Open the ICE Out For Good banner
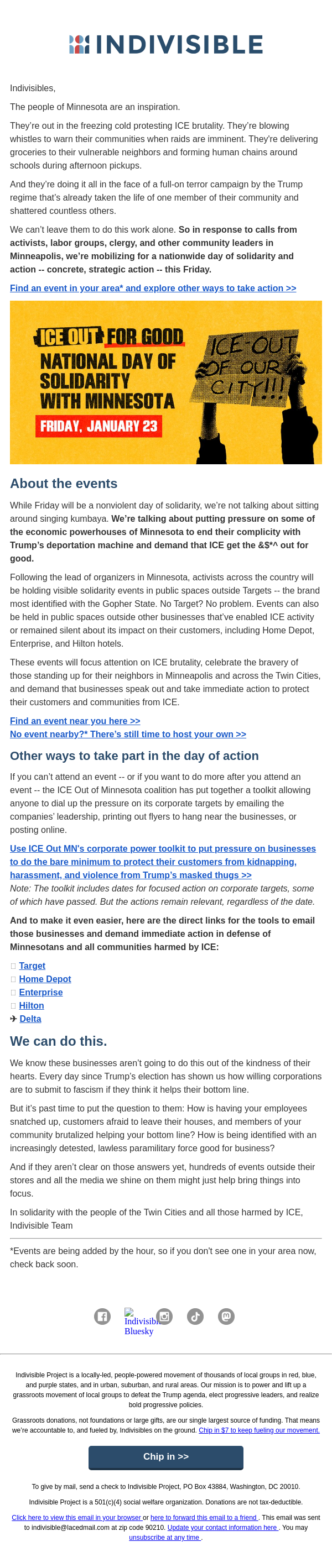This screenshot has width=332, height=1568. [165, 382]
